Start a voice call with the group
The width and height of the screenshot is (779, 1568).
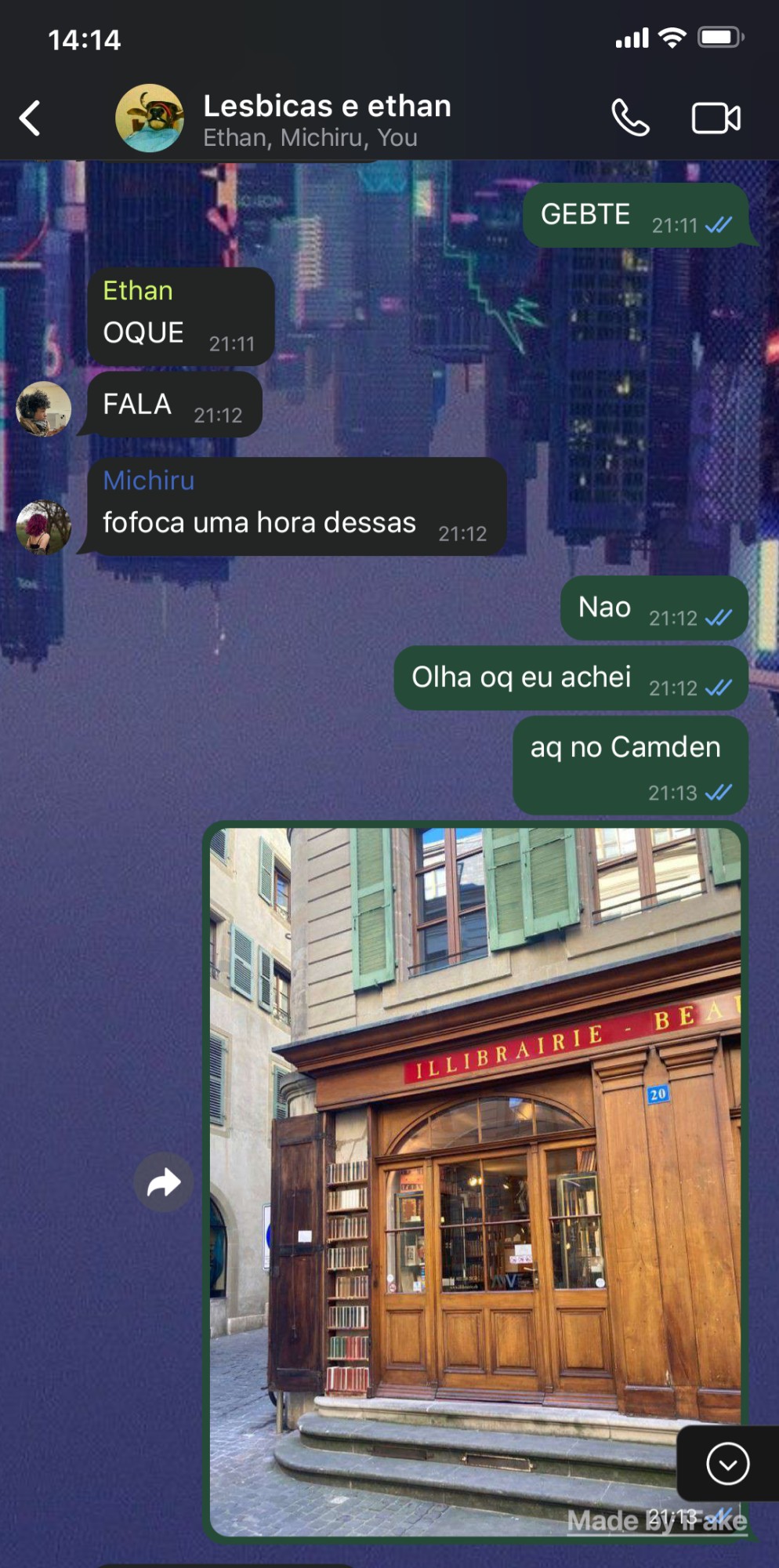coord(630,118)
